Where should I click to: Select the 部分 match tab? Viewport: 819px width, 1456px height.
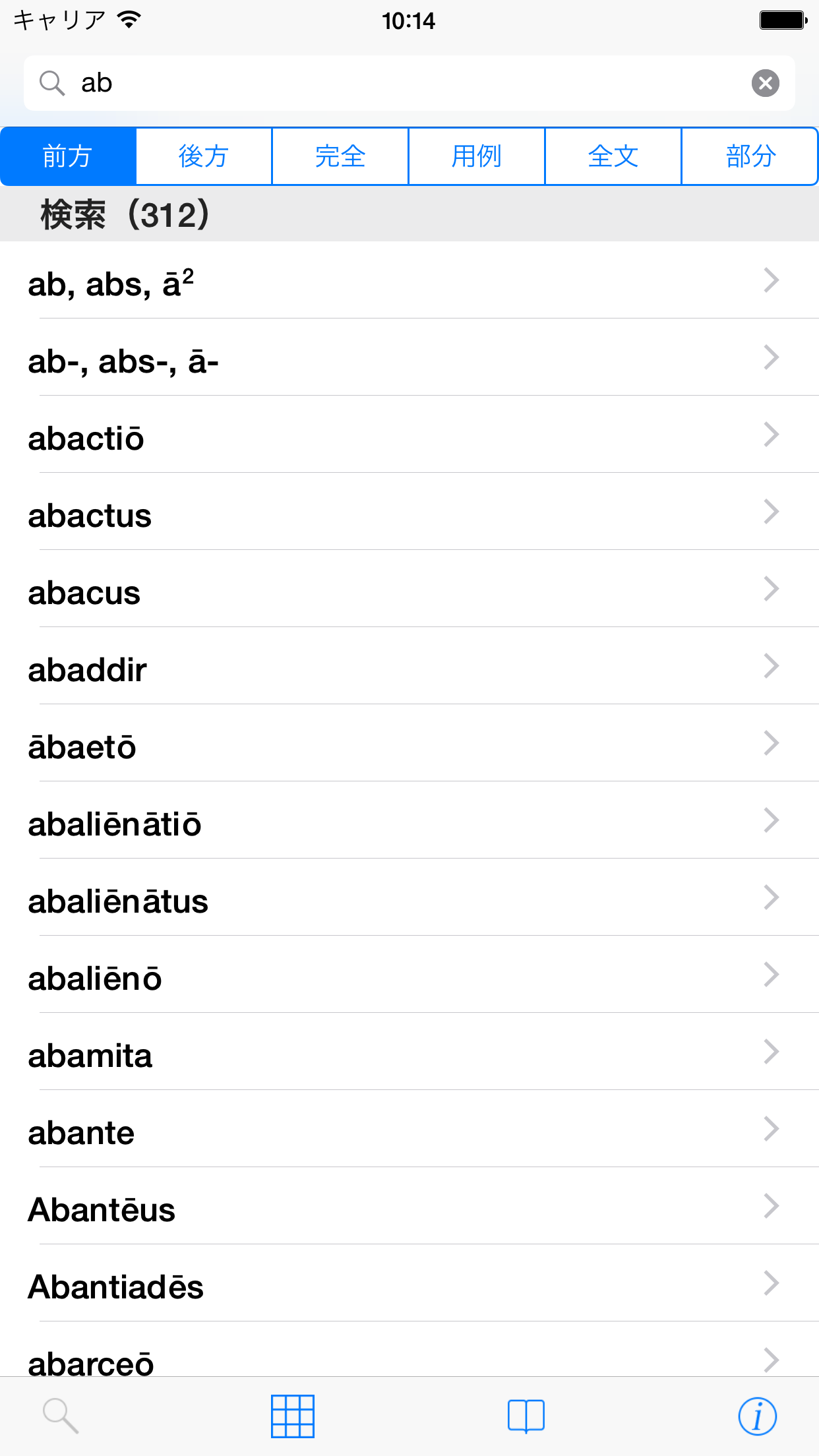coord(750,156)
